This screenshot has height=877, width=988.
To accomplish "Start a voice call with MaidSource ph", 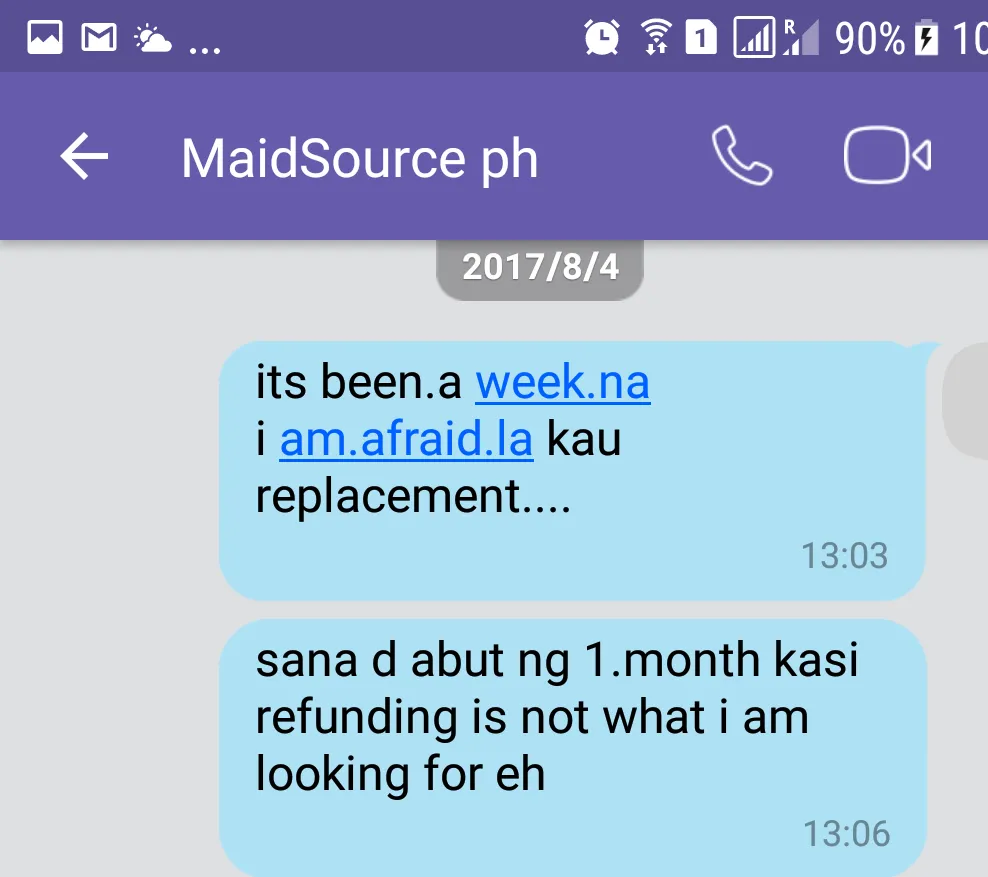I will (741, 157).
